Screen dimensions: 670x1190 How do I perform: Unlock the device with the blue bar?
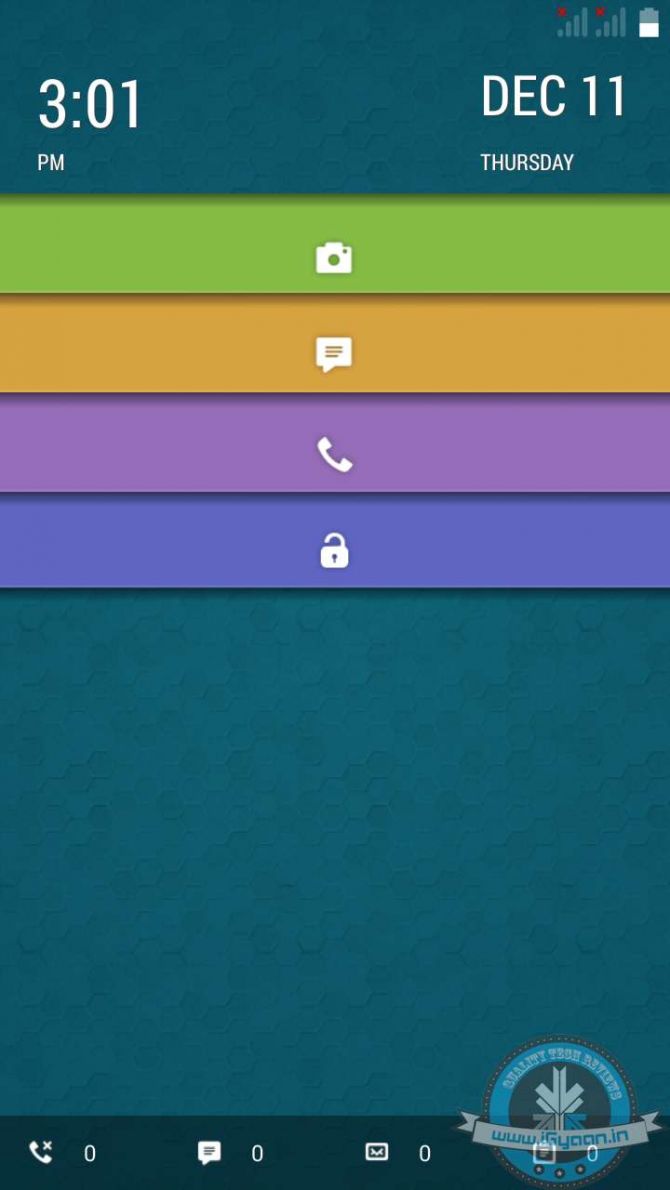pos(334,551)
